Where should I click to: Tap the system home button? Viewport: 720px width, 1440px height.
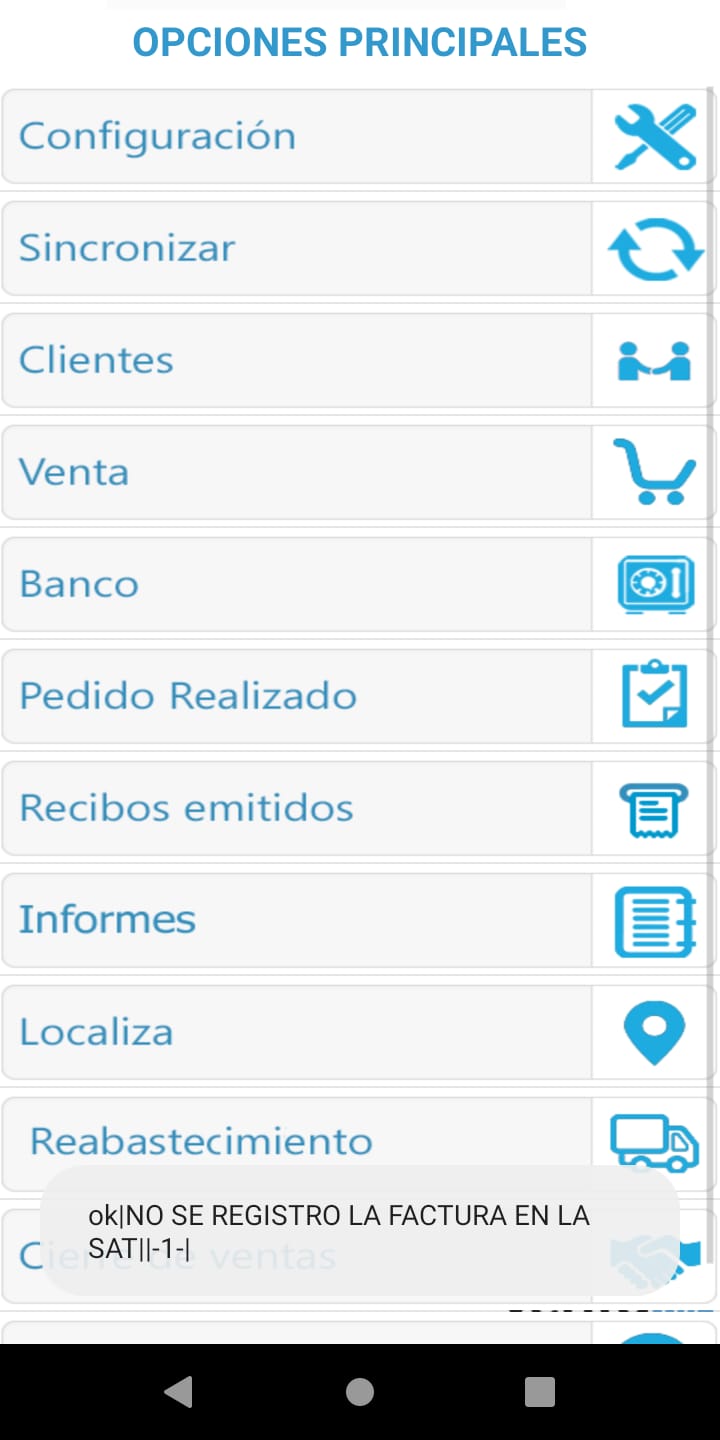(360, 1392)
